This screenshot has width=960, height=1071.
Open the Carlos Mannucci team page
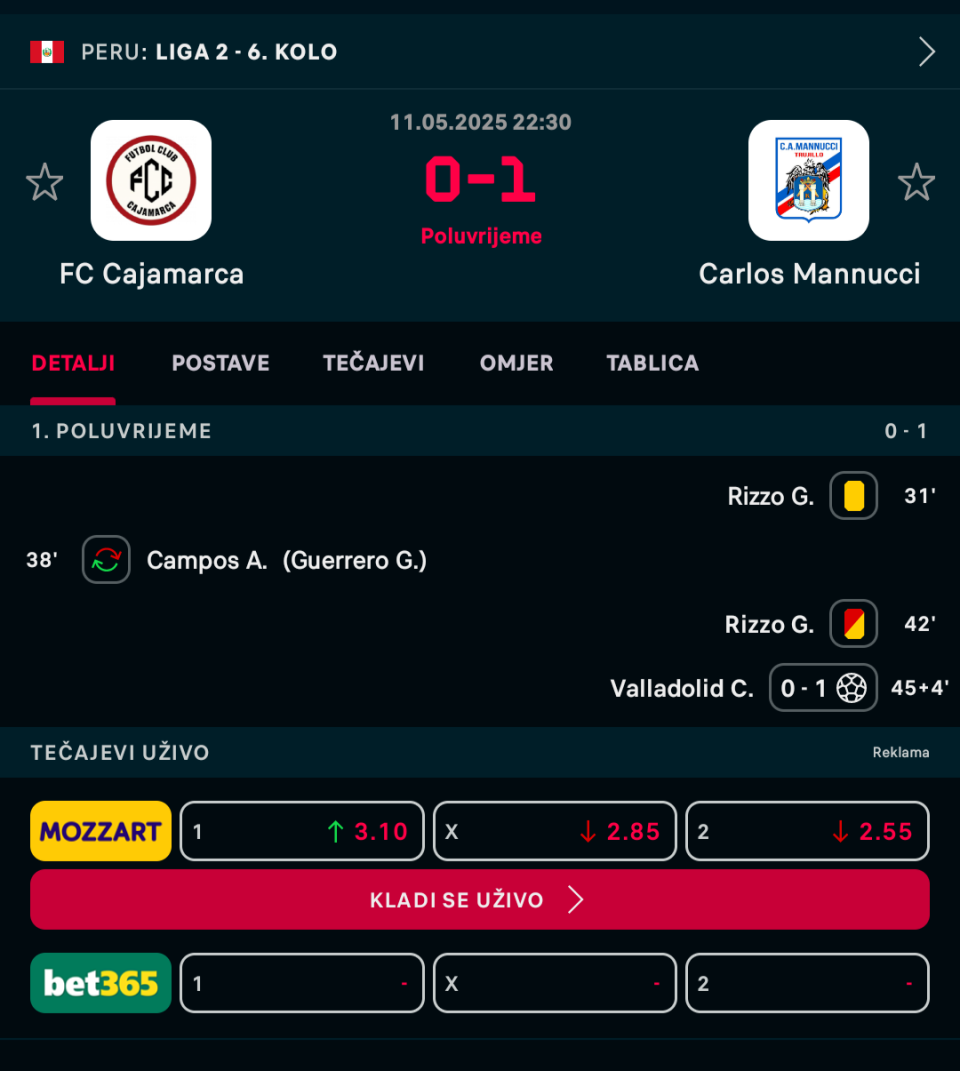[x=808, y=181]
